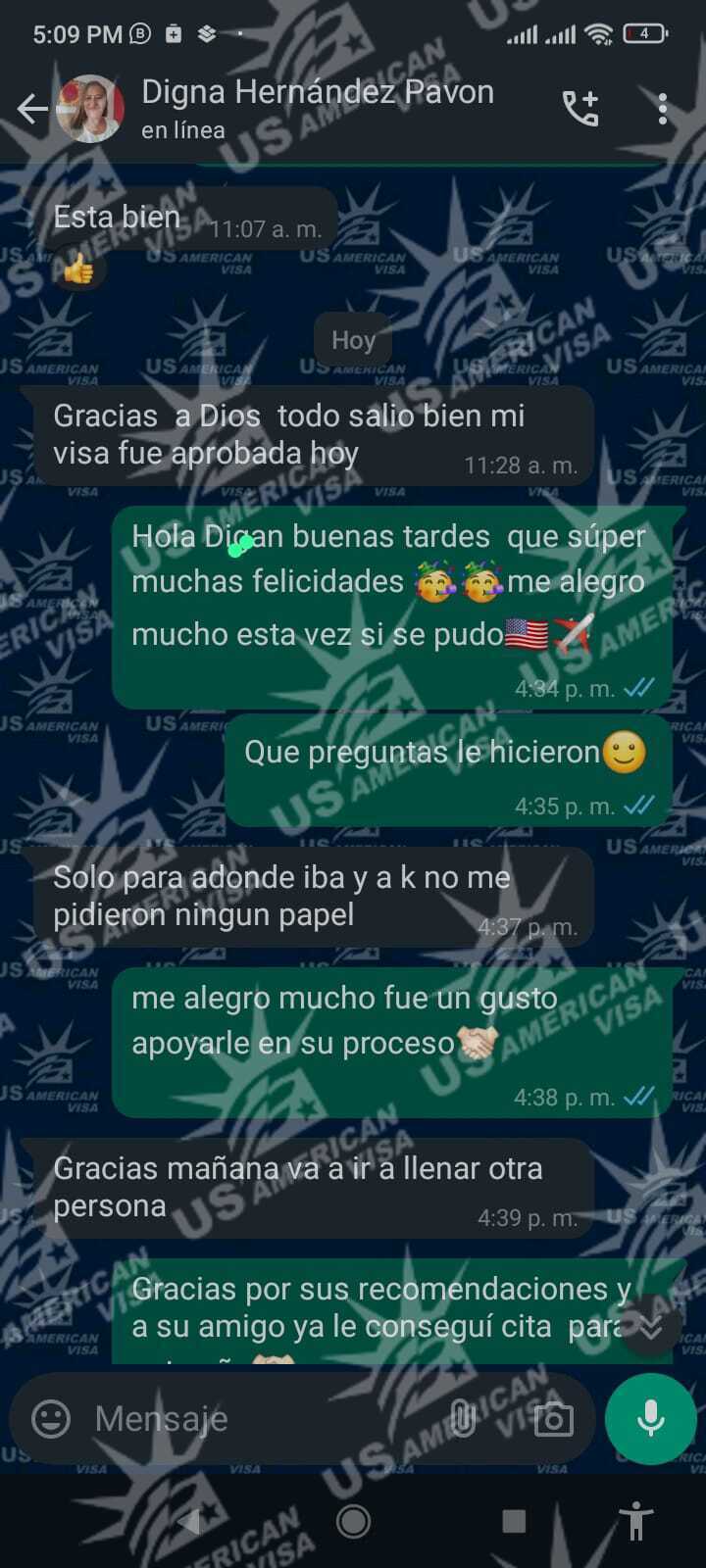This screenshot has width=706, height=1568.
Task: Open the camera to send a photo
Action: (x=553, y=1418)
